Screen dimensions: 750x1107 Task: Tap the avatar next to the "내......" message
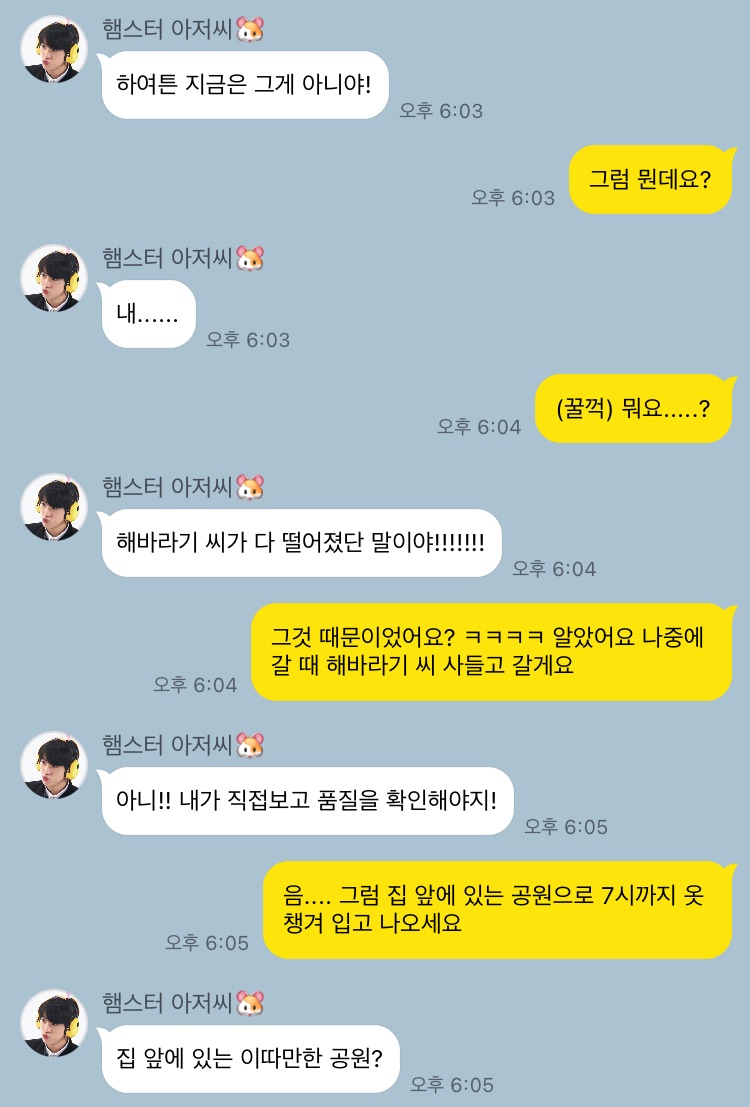click(55, 278)
